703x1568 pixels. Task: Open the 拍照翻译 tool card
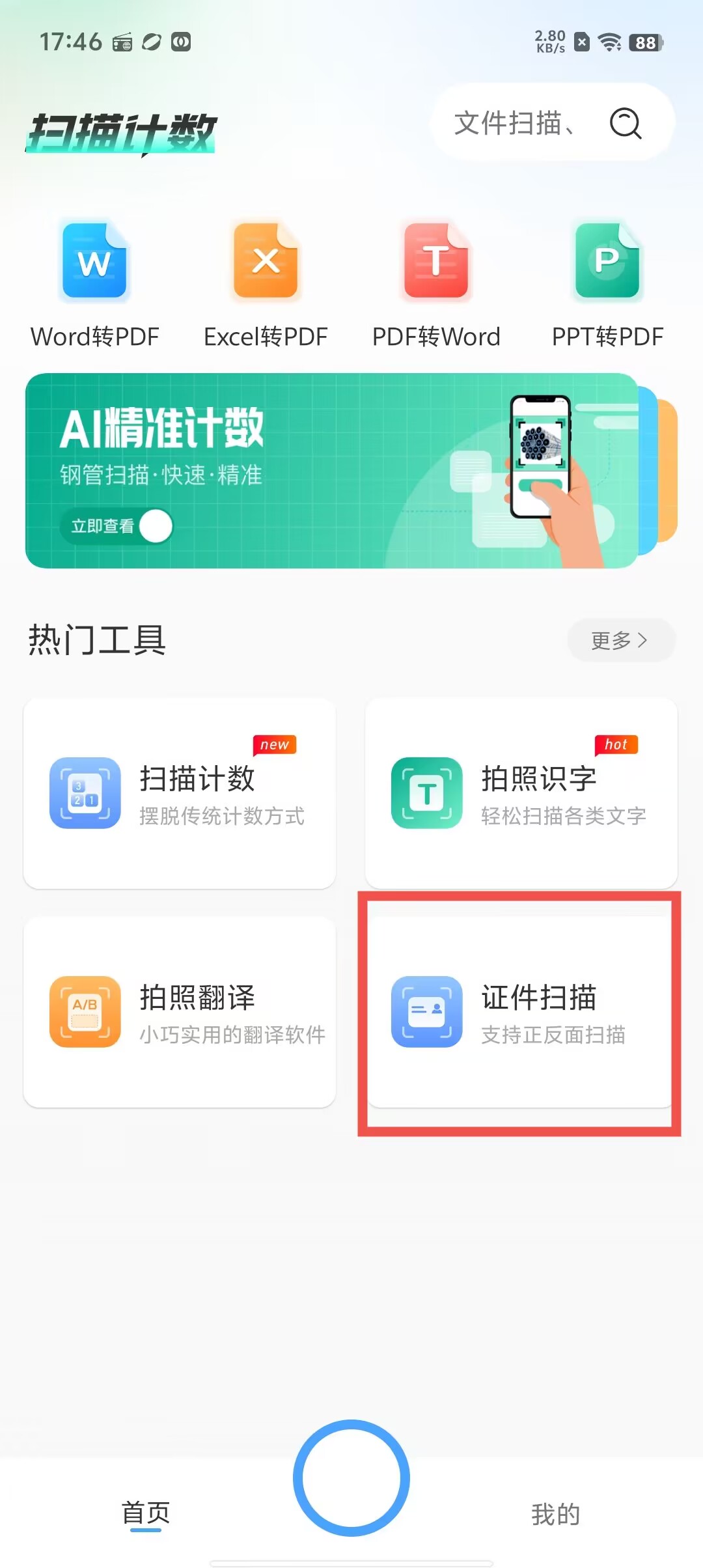point(180,1012)
